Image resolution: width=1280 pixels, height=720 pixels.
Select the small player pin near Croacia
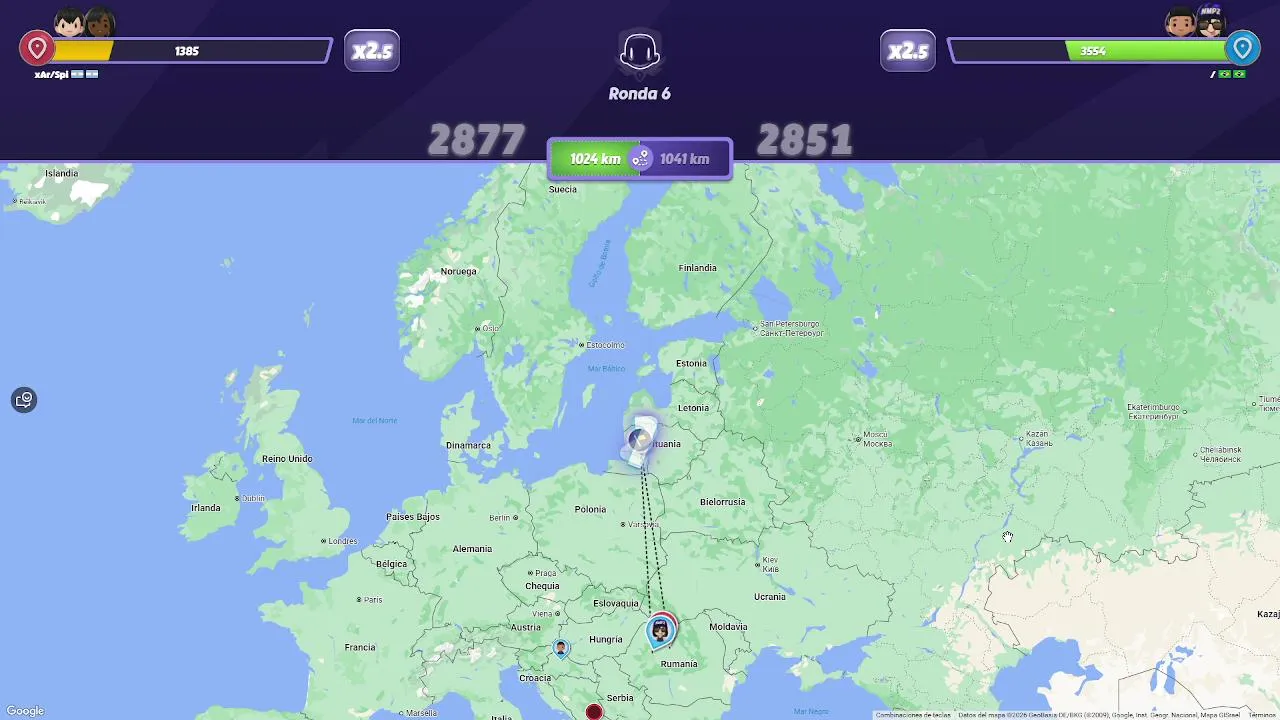(x=561, y=649)
